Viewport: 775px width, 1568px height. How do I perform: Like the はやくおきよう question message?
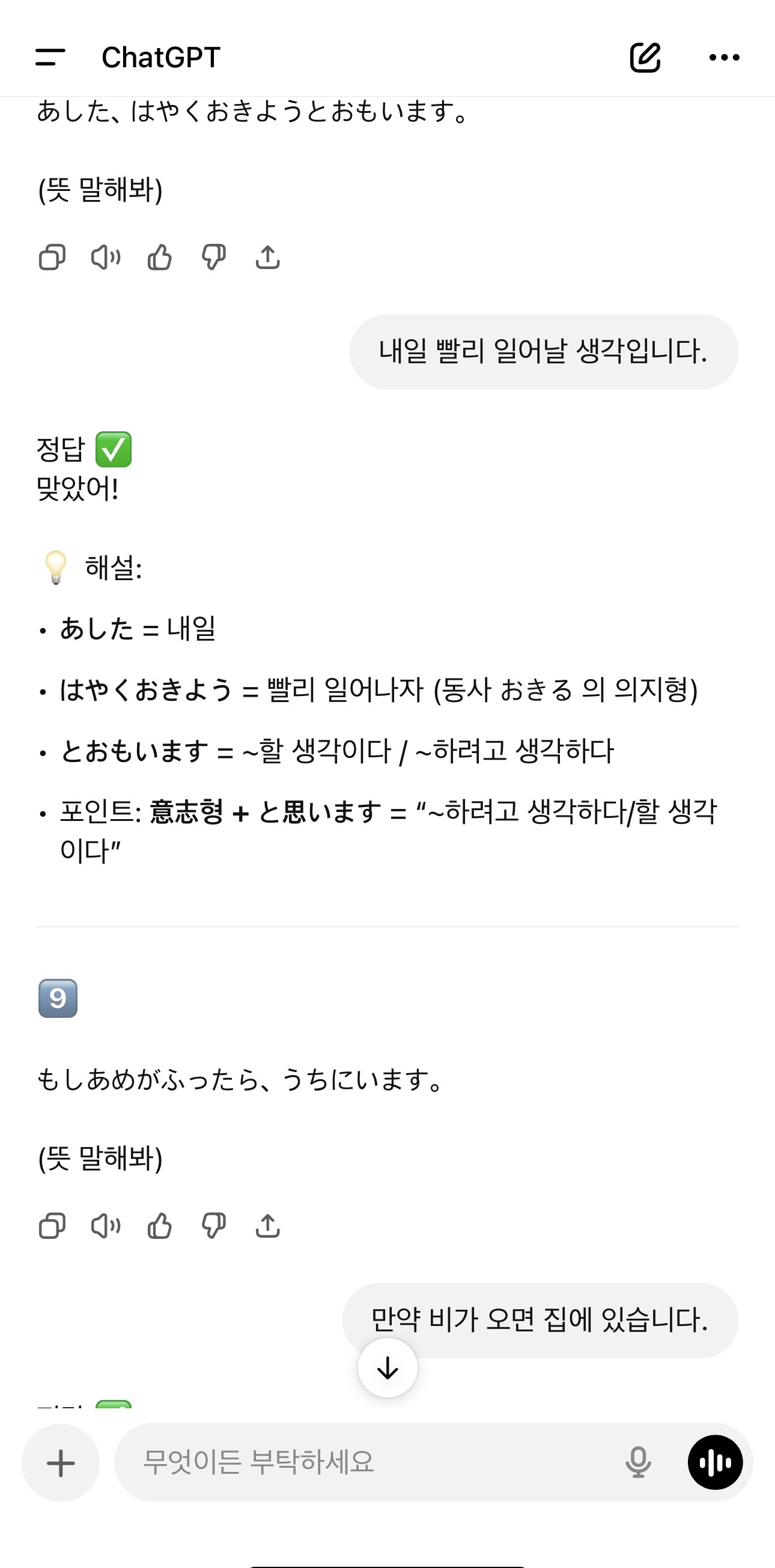159,258
